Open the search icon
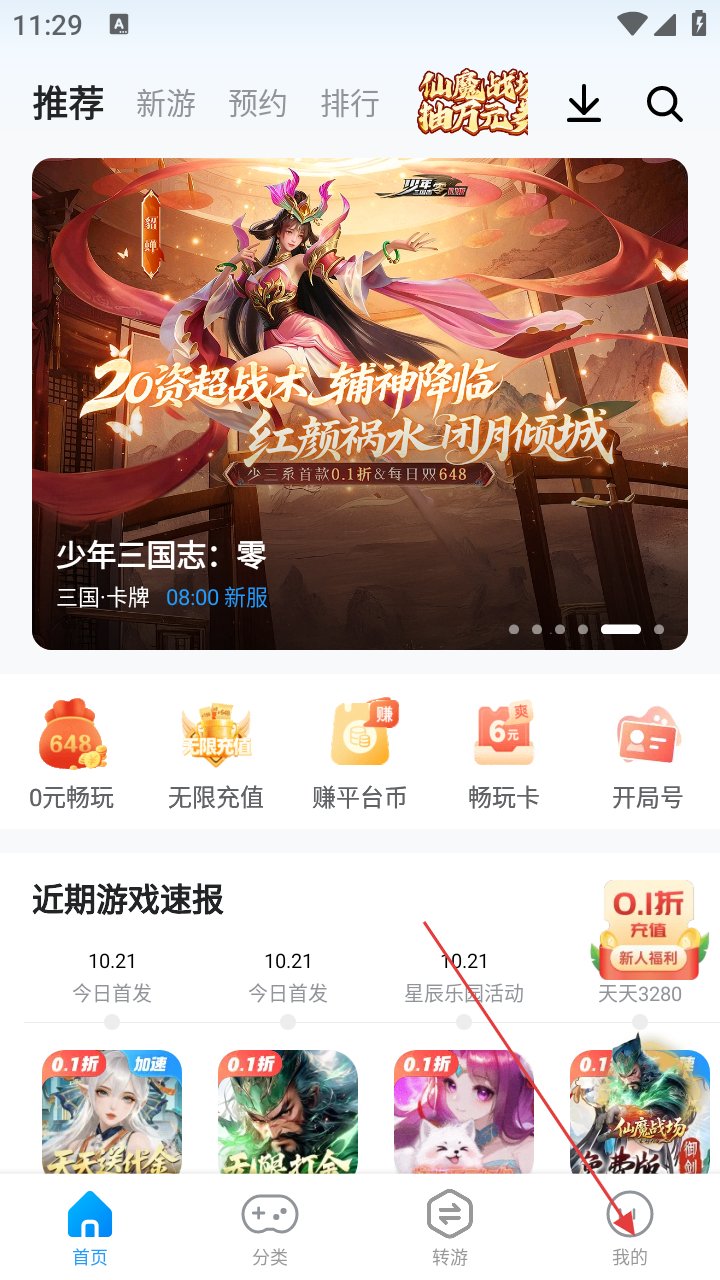Screen dimensions: 720x1280 tap(664, 104)
